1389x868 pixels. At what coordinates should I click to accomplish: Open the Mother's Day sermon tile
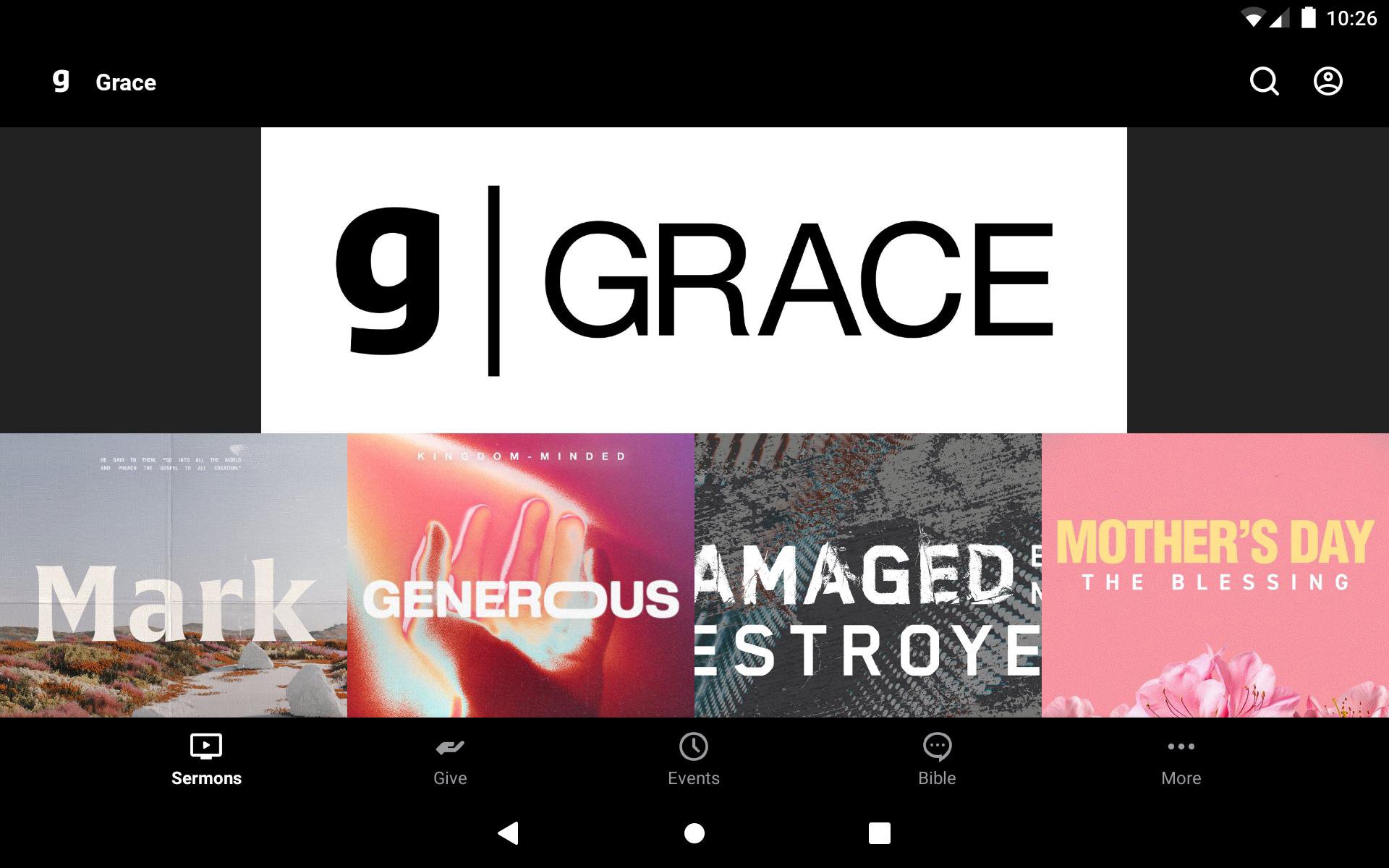tap(1215, 575)
